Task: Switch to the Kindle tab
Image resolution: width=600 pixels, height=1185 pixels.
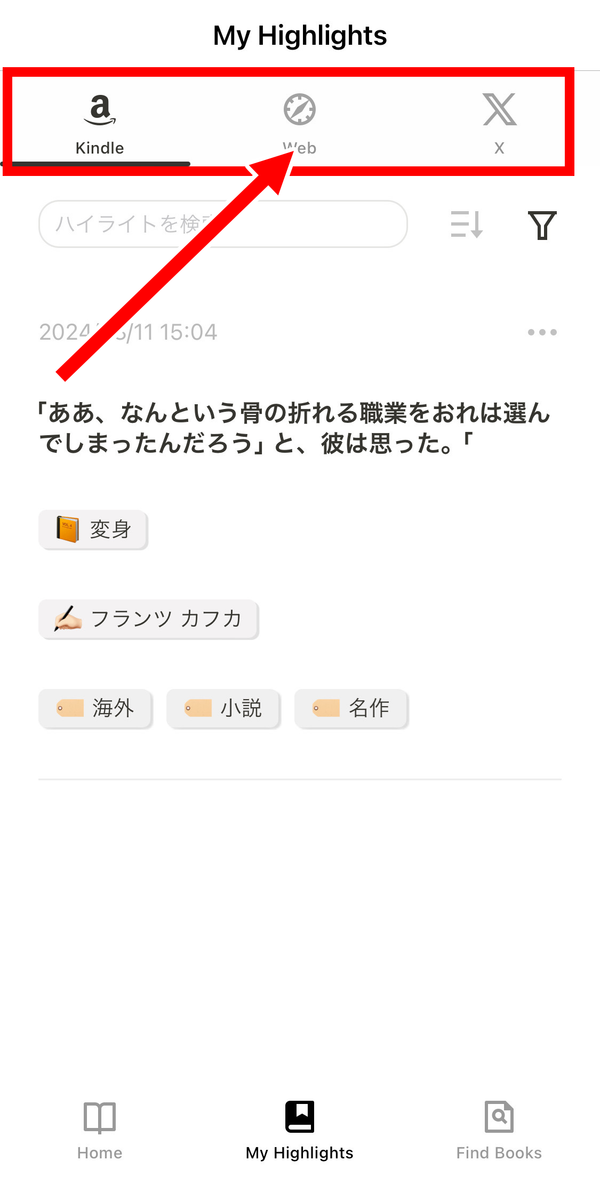Action: click(100, 125)
